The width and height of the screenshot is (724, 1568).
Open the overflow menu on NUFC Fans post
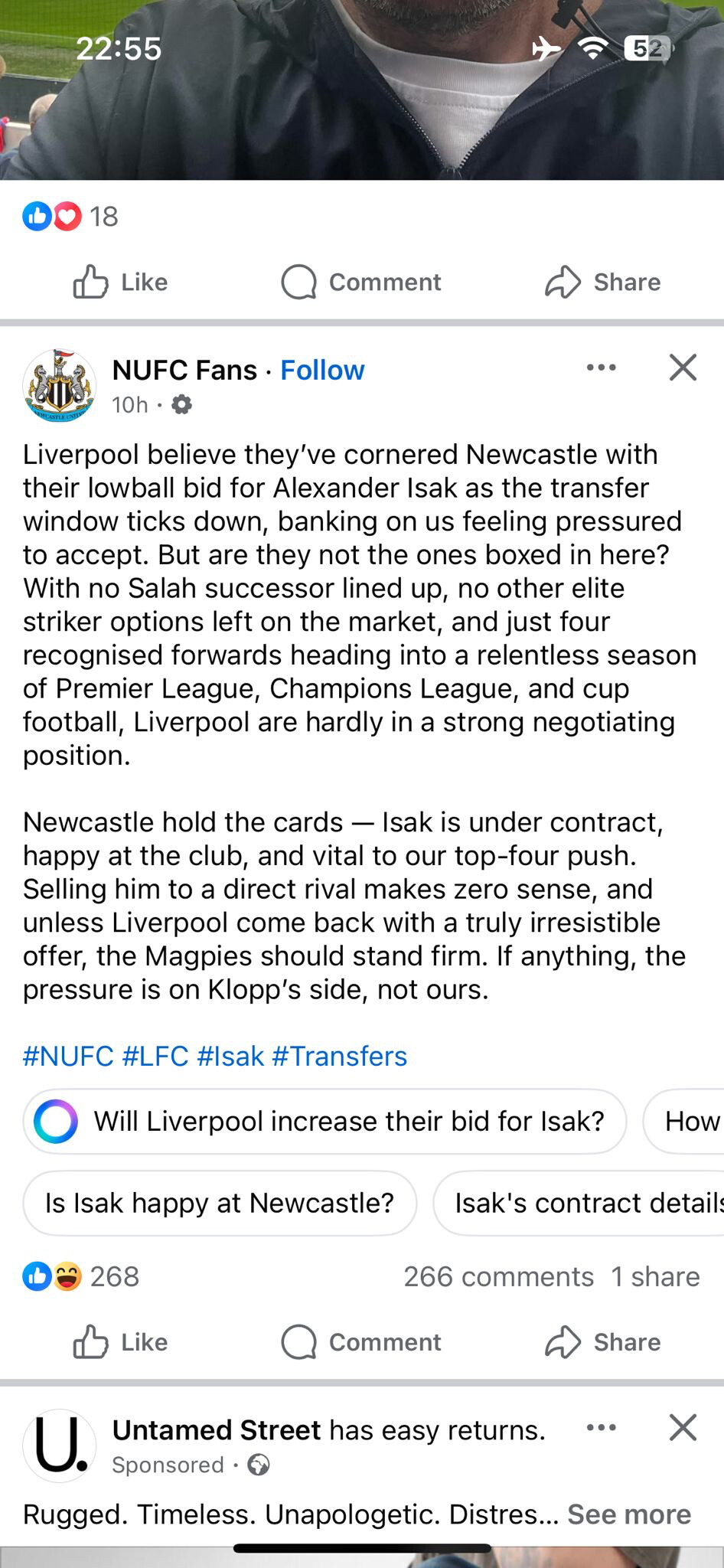point(601,367)
